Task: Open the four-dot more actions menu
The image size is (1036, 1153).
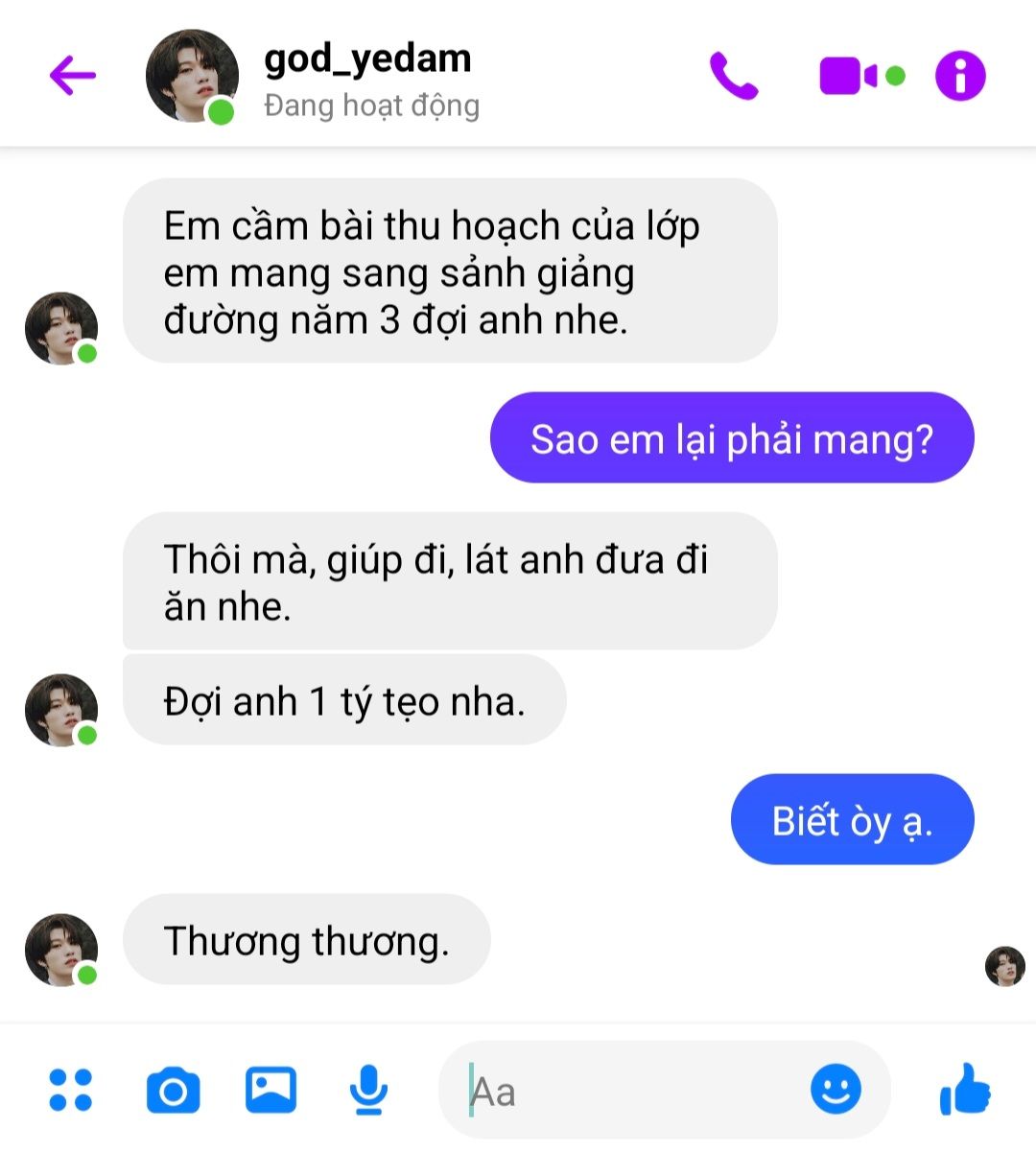Action: 71,1091
